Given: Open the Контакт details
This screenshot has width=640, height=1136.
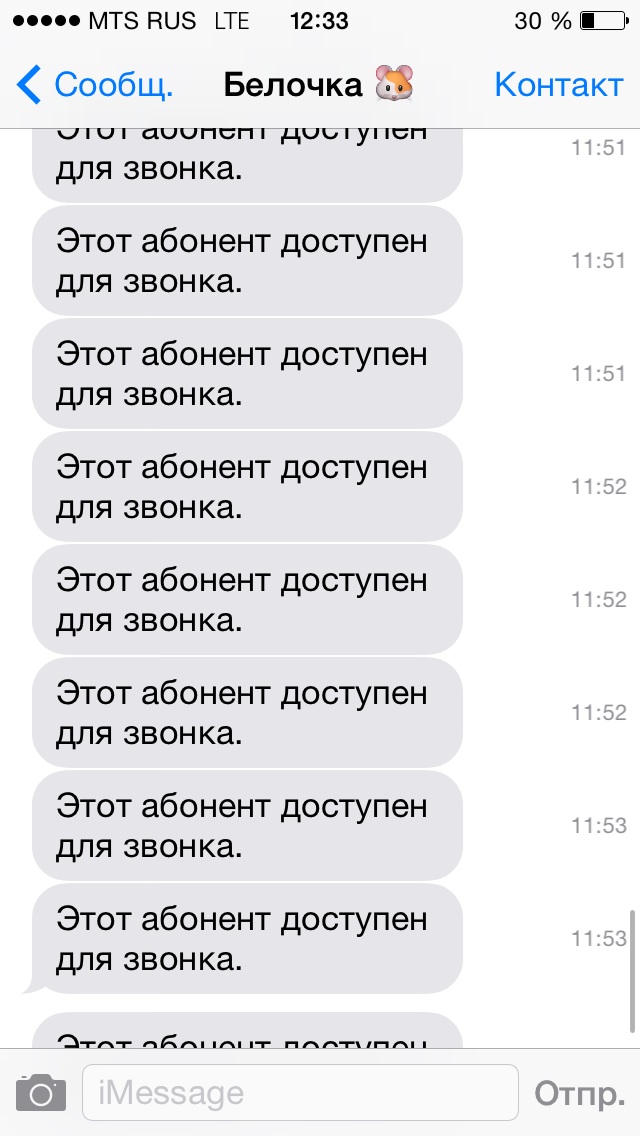Looking at the screenshot, I should click(558, 85).
